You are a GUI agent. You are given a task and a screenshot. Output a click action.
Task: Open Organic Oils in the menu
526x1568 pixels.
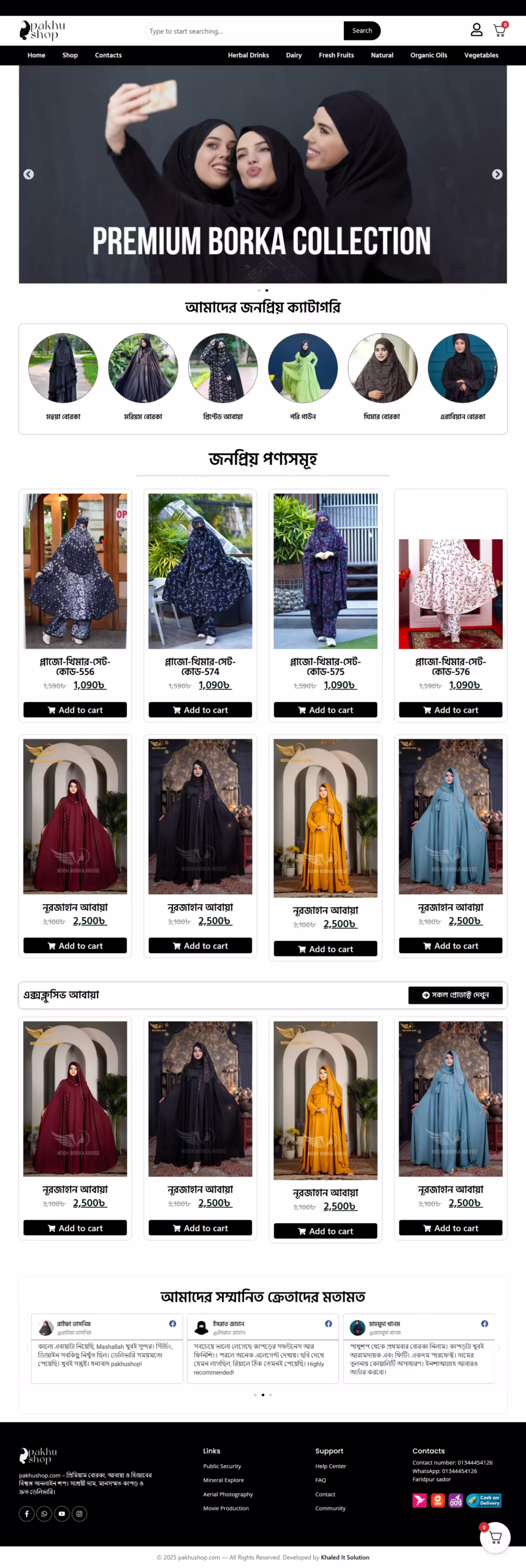pos(429,55)
